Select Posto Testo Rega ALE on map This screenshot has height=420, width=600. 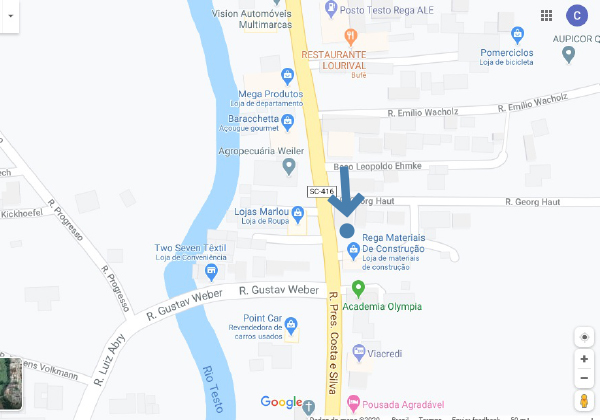click(330, 8)
